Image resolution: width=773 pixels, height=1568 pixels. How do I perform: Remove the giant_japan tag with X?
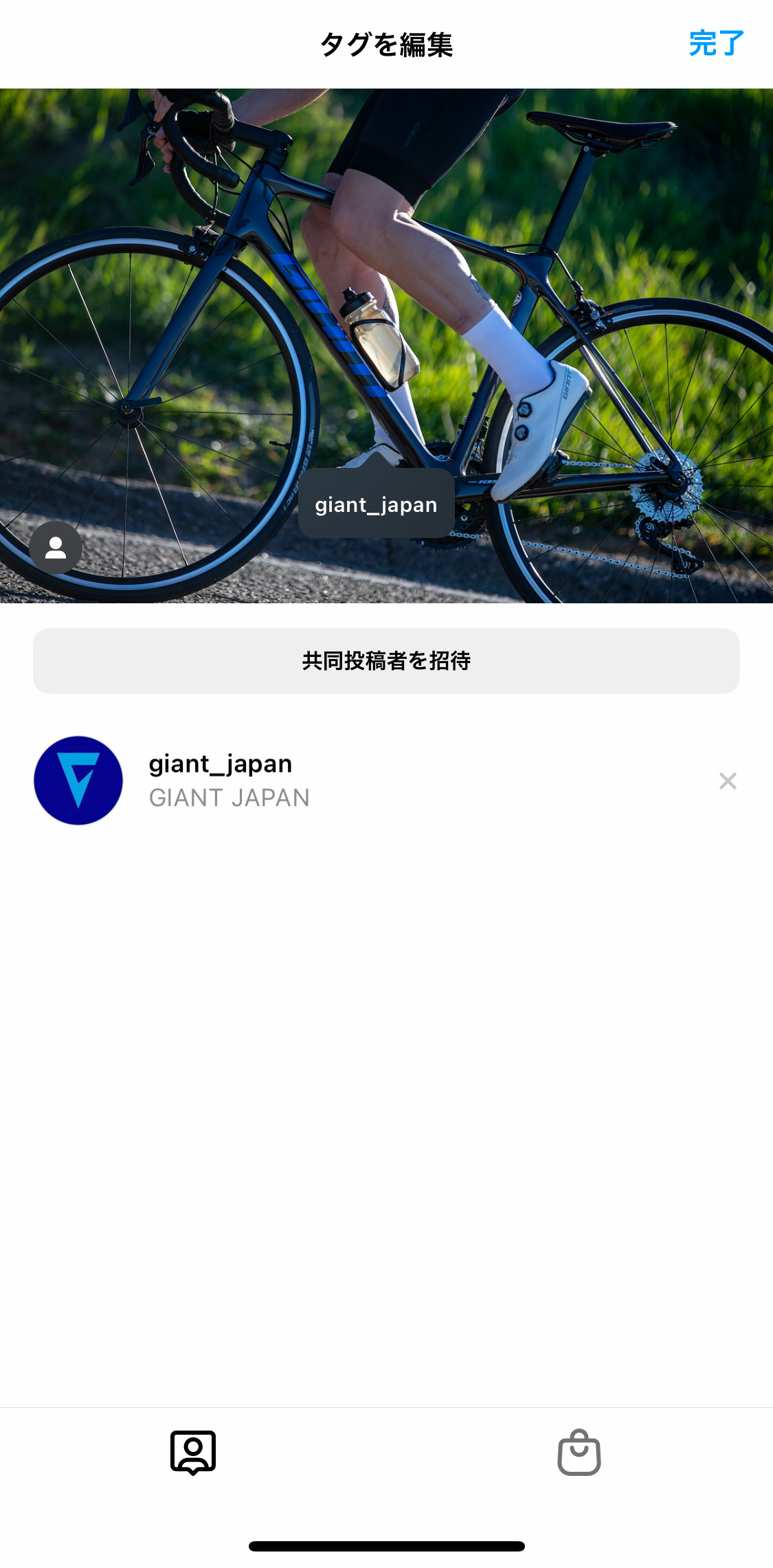click(x=728, y=781)
